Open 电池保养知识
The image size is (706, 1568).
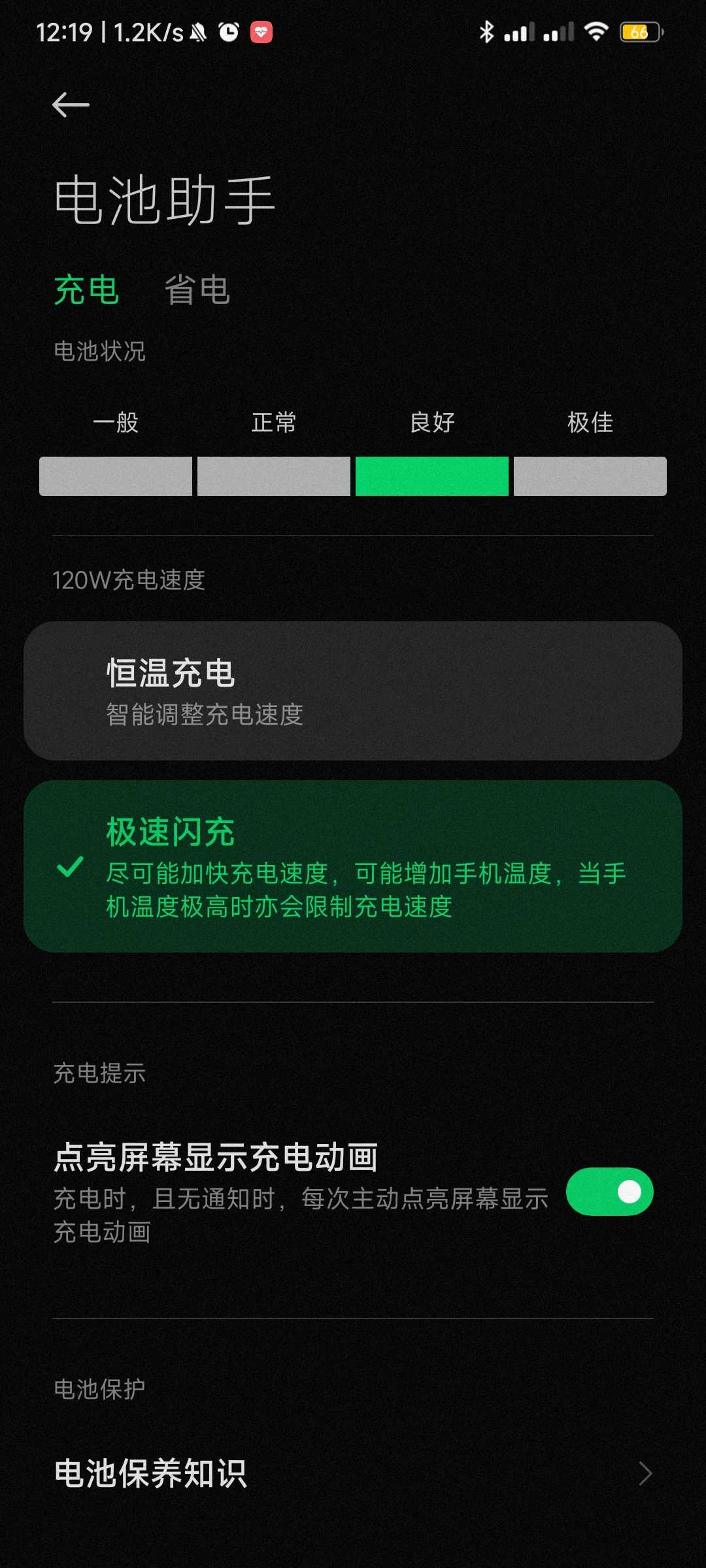[353, 1473]
